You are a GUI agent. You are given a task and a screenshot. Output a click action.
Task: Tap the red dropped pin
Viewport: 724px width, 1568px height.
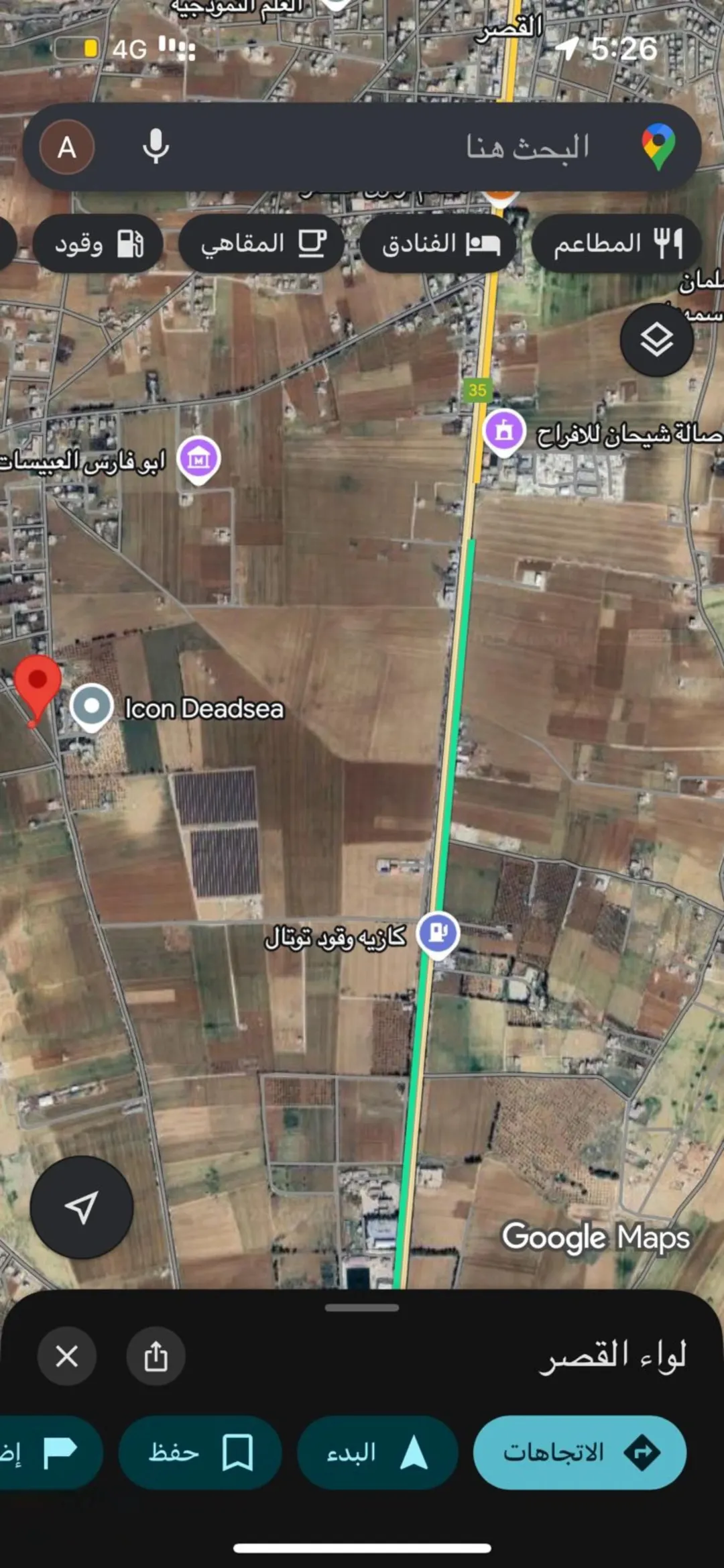(x=38, y=689)
